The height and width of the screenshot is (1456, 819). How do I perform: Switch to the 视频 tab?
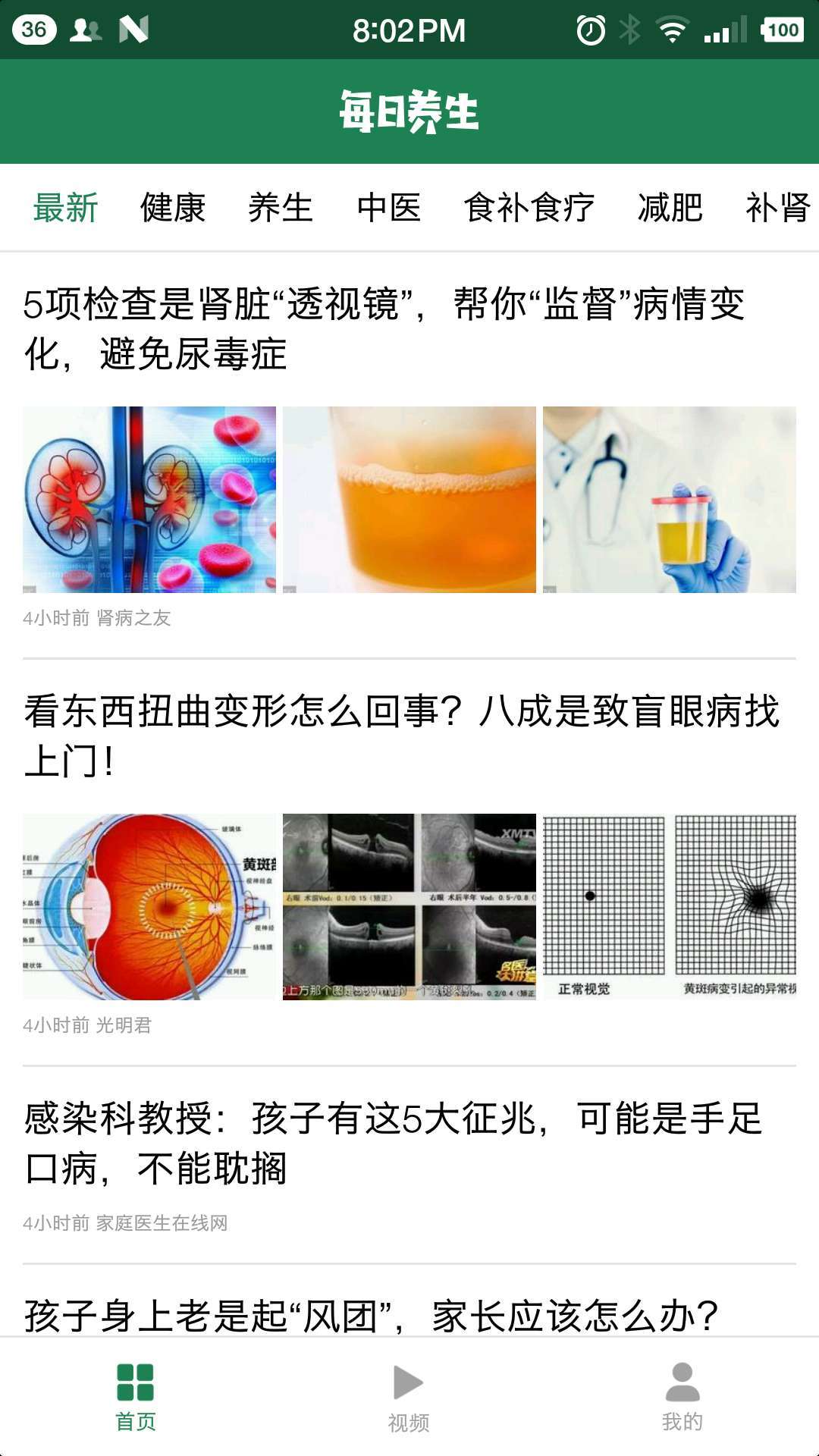[x=409, y=1397]
